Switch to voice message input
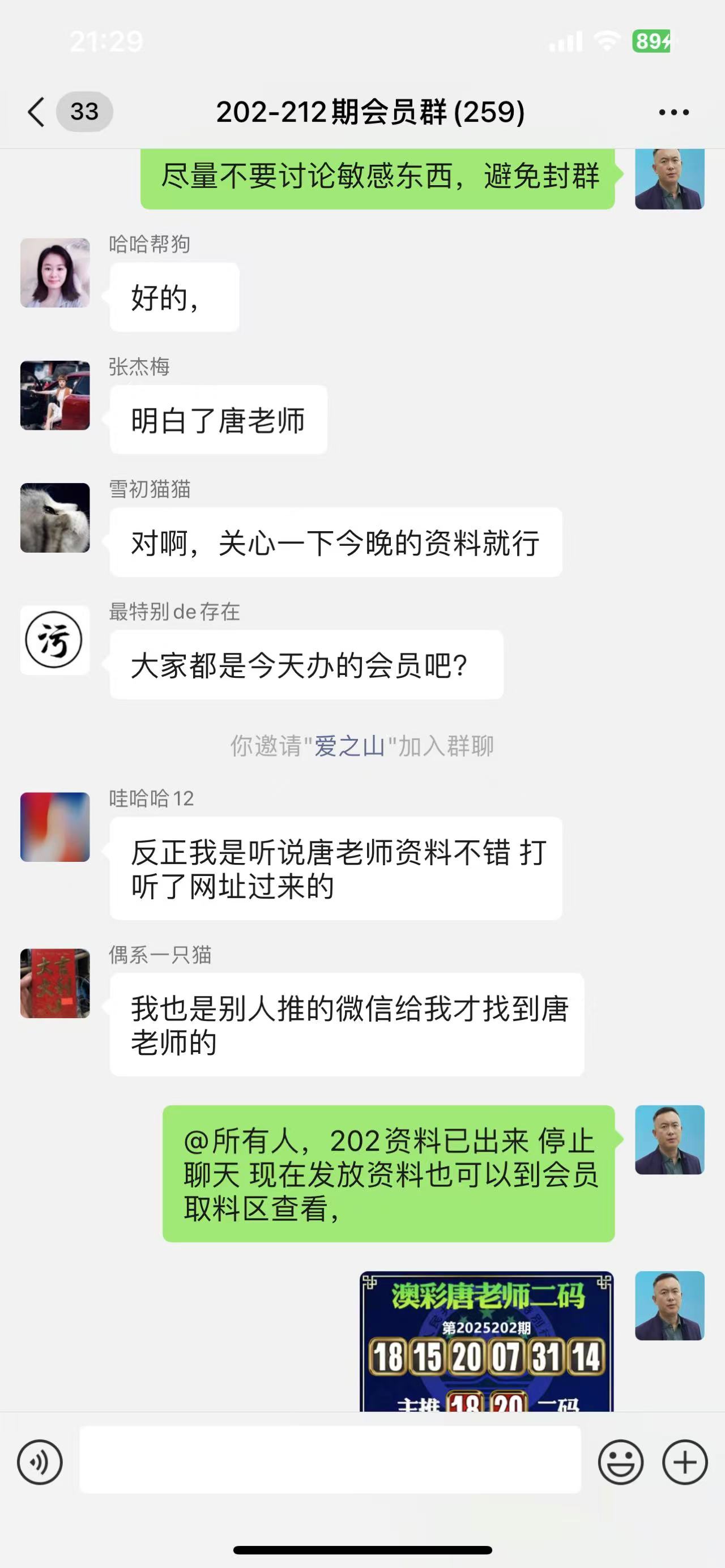 [x=40, y=1462]
